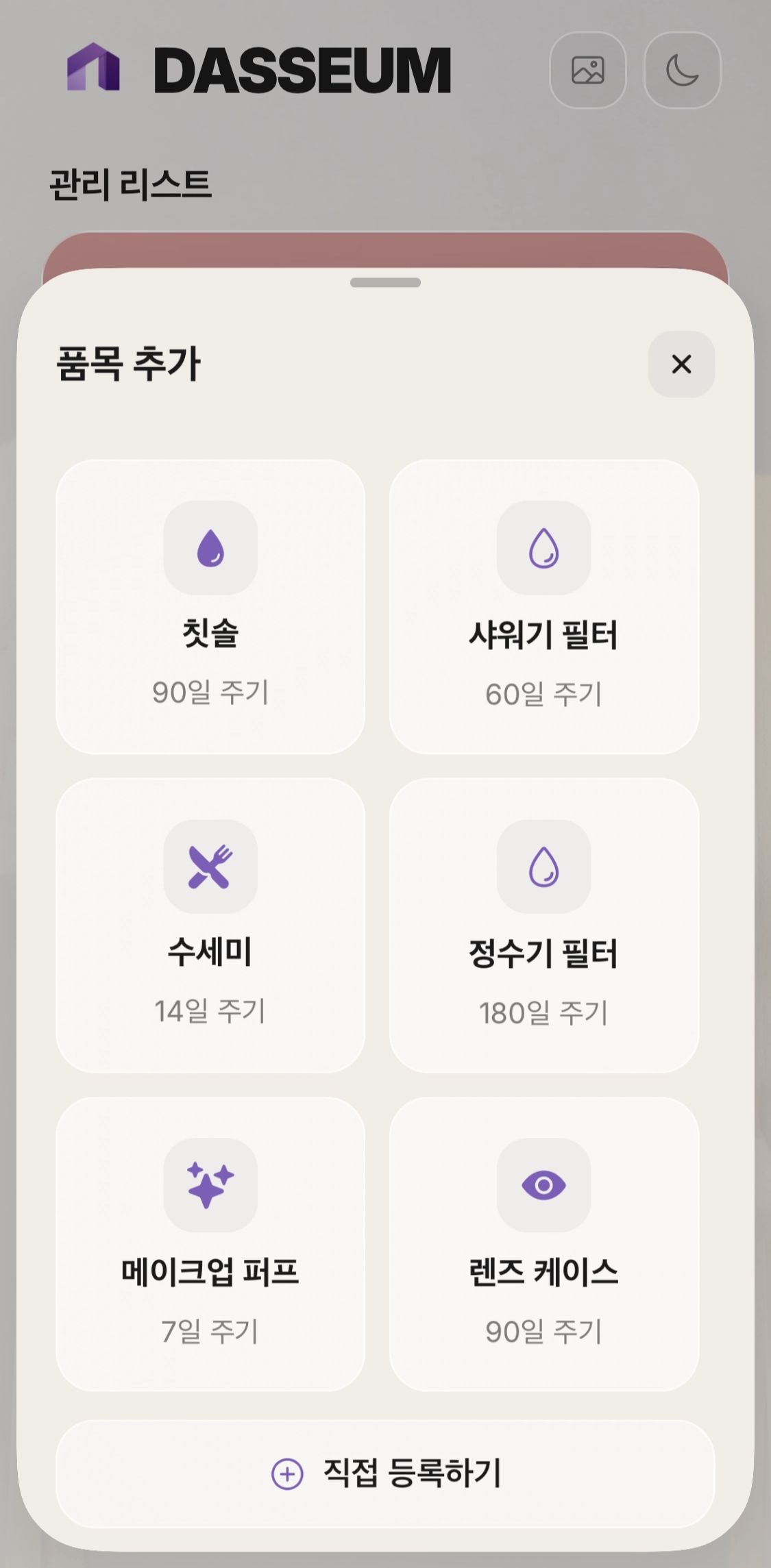Click the eye icon on 렌즈 케이스 card
771x1568 pixels.
(x=544, y=1185)
